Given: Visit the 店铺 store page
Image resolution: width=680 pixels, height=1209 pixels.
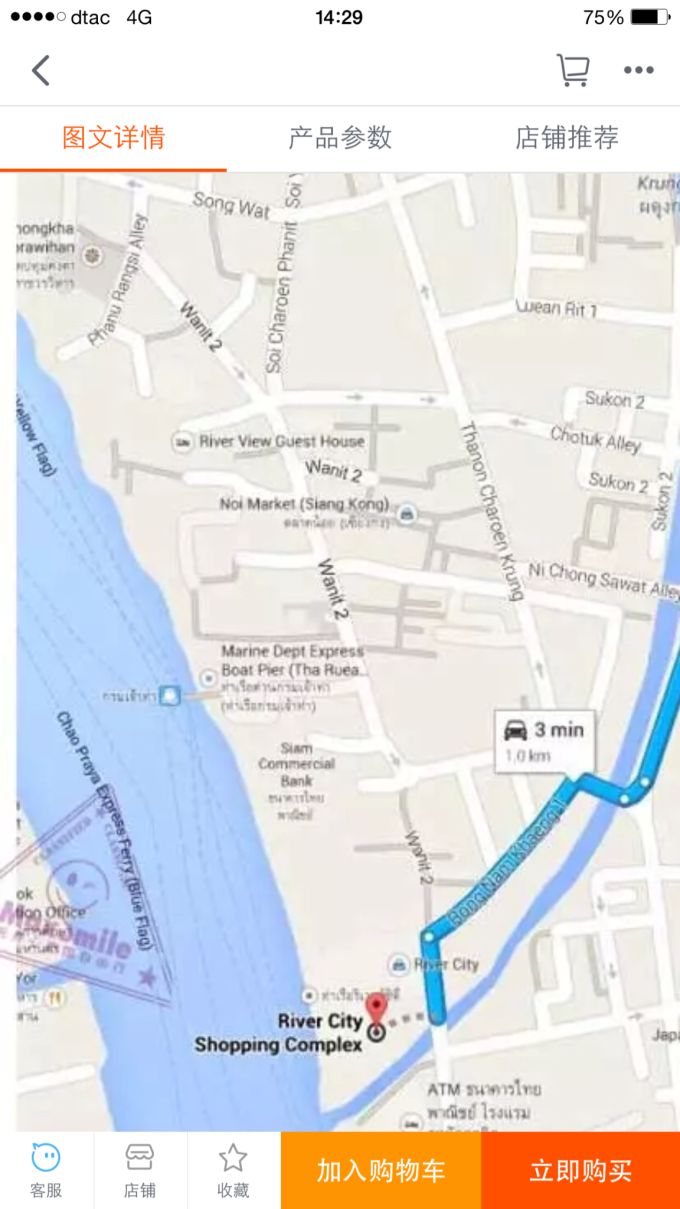Looking at the screenshot, I should pyautogui.click(x=140, y=1170).
